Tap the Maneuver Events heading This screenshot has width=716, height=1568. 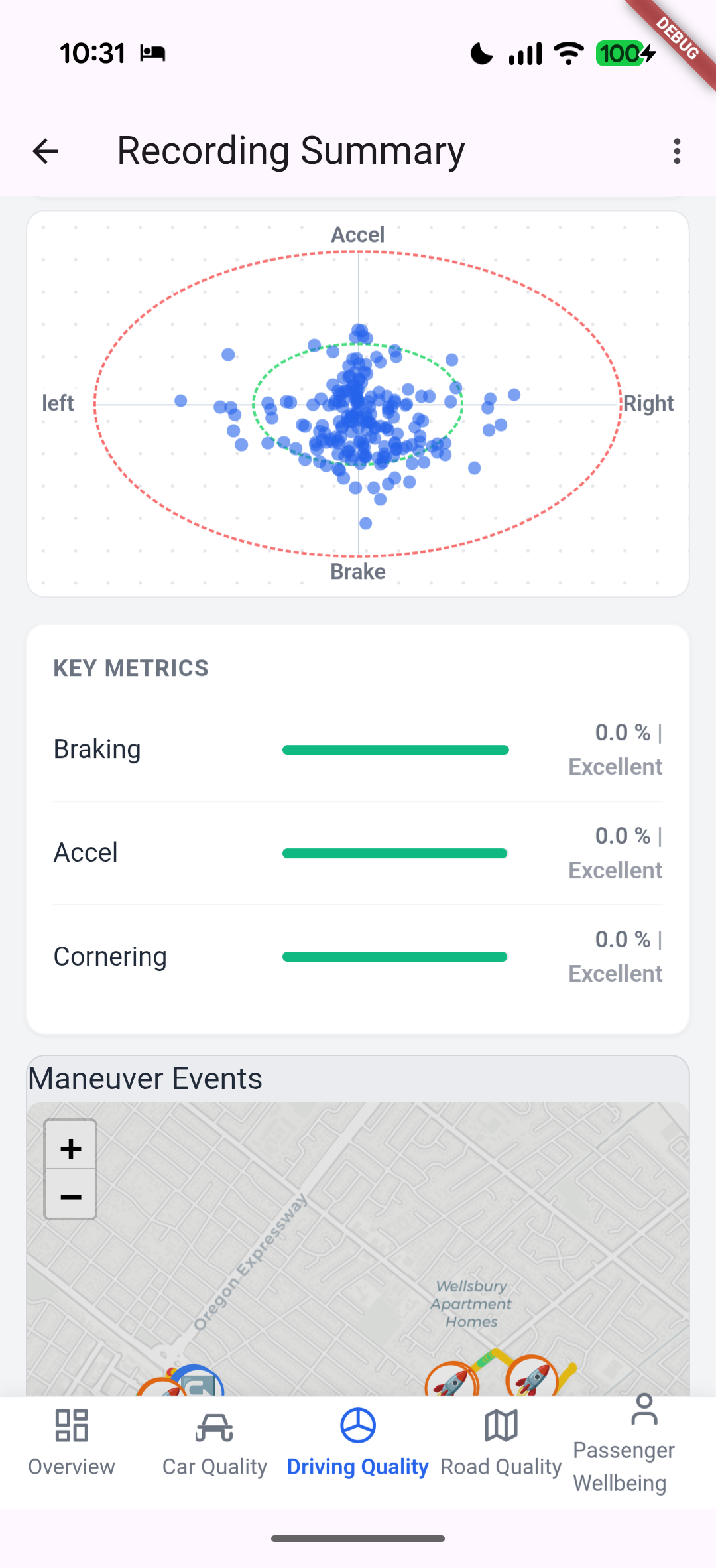(x=145, y=1078)
